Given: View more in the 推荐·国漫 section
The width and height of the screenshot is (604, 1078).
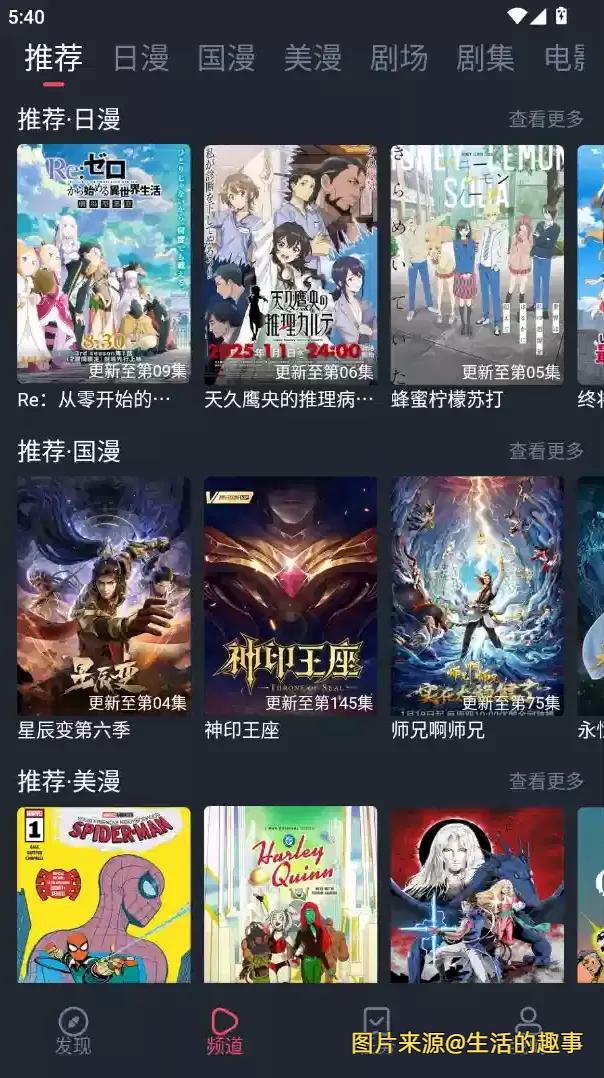Looking at the screenshot, I should click(x=546, y=451).
